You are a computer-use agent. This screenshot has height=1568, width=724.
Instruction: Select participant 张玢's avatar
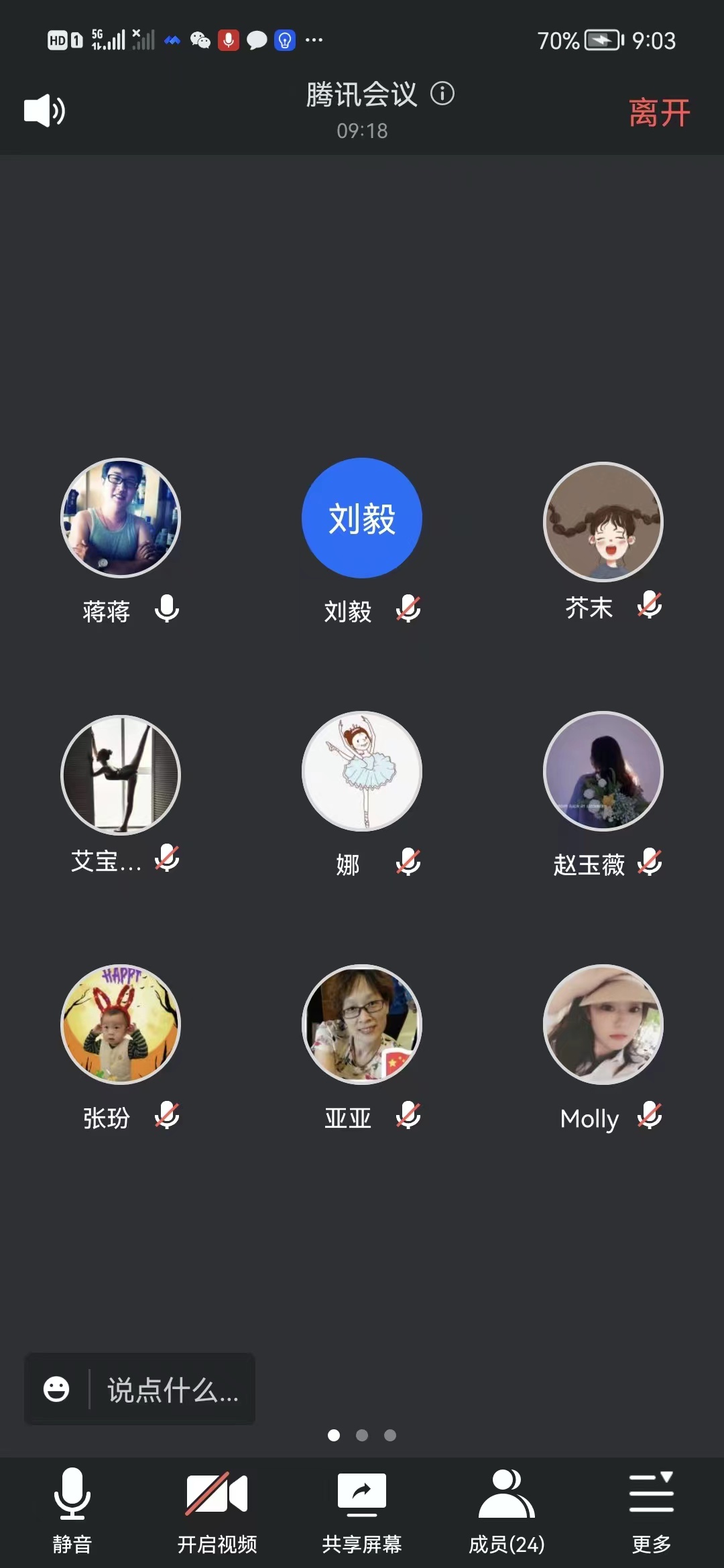pyautogui.click(x=121, y=1025)
